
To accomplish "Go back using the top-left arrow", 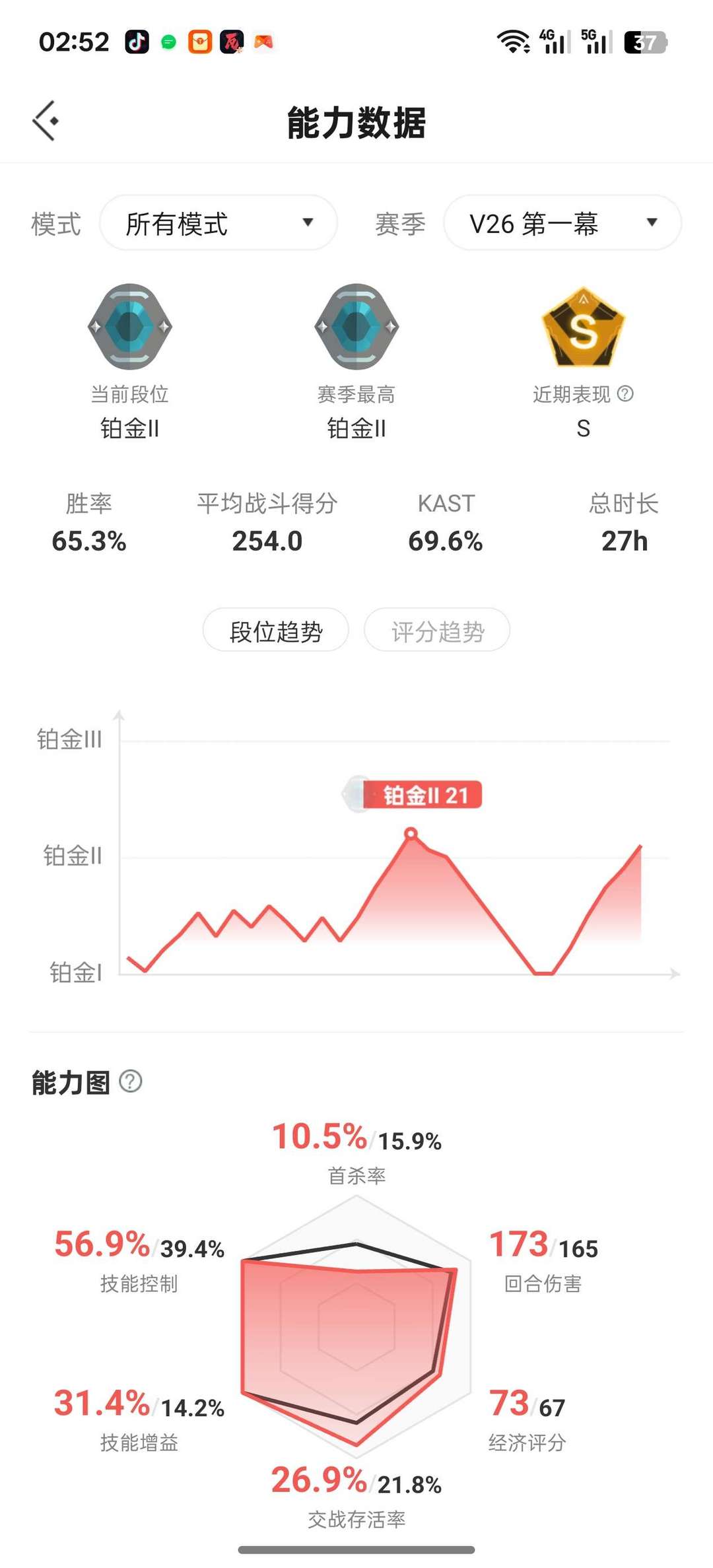I will [45, 121].
